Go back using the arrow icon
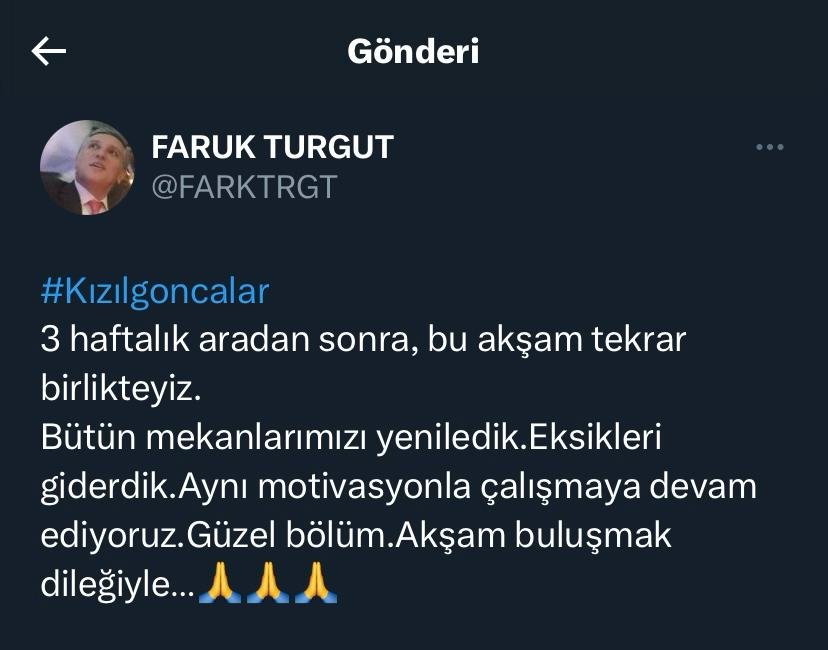The height and width of the screenshot is (650, 828). coord(48,52)
